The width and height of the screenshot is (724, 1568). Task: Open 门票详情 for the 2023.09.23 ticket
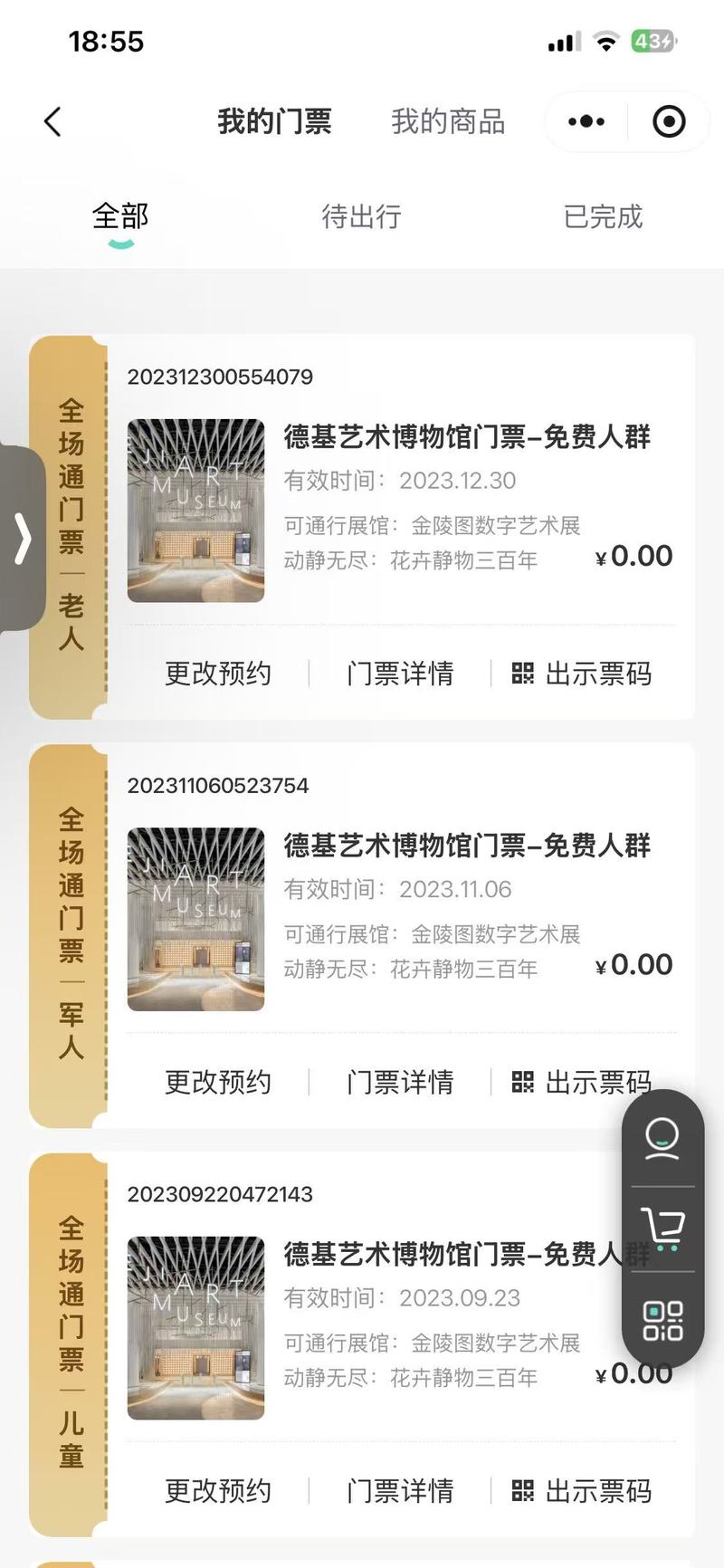(400, 1490)
